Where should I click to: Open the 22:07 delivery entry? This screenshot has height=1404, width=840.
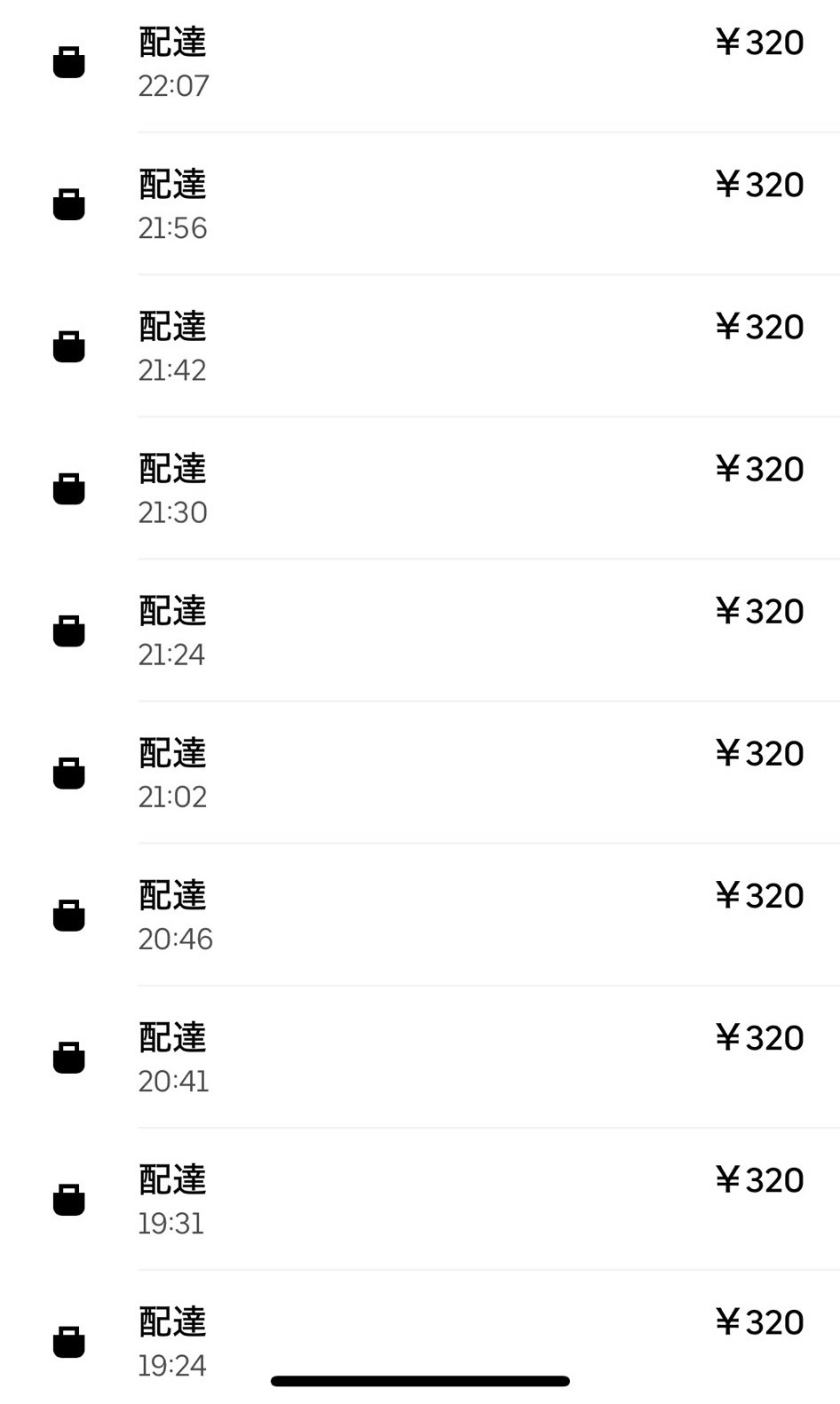420,63
